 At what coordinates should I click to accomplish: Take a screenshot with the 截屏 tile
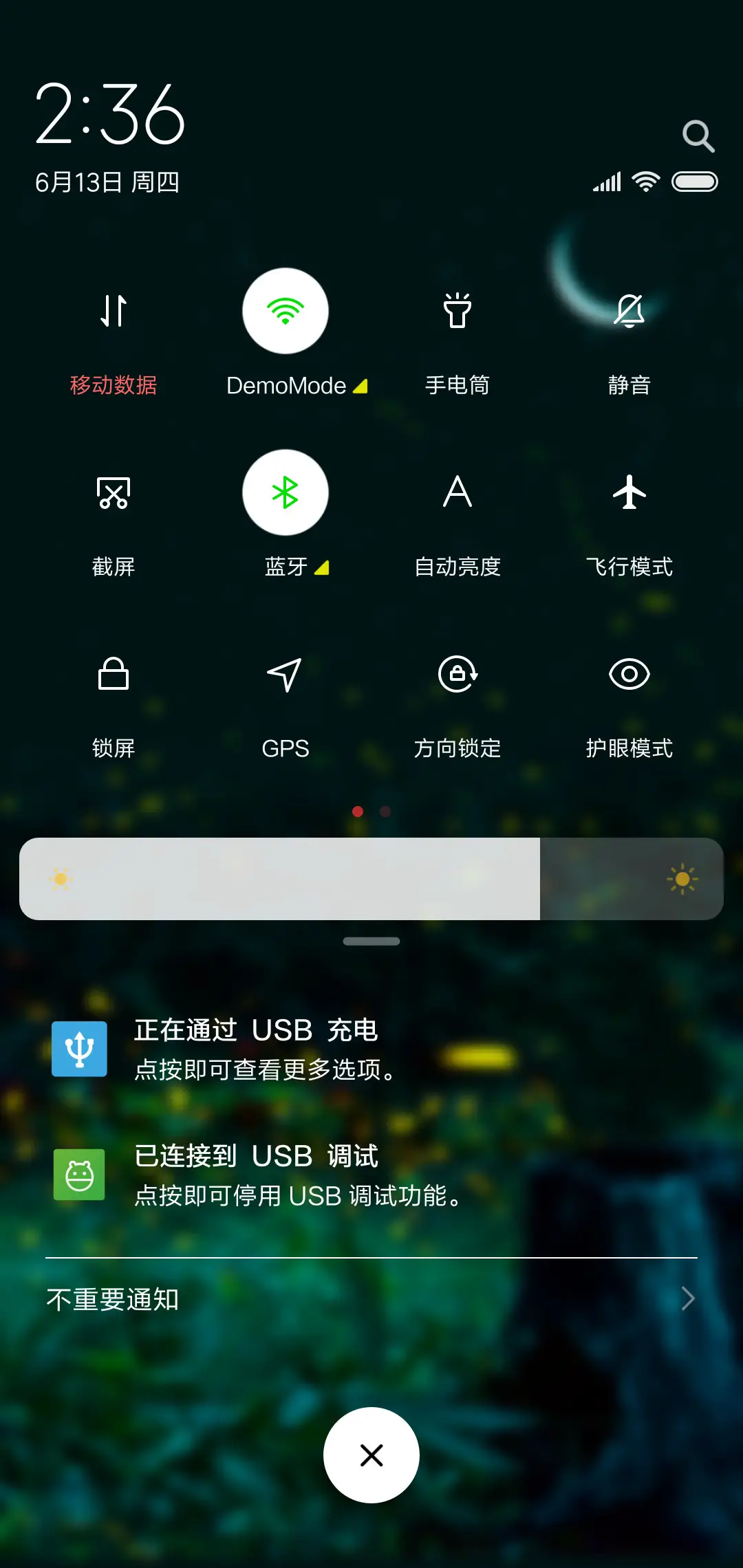[113, 492]
